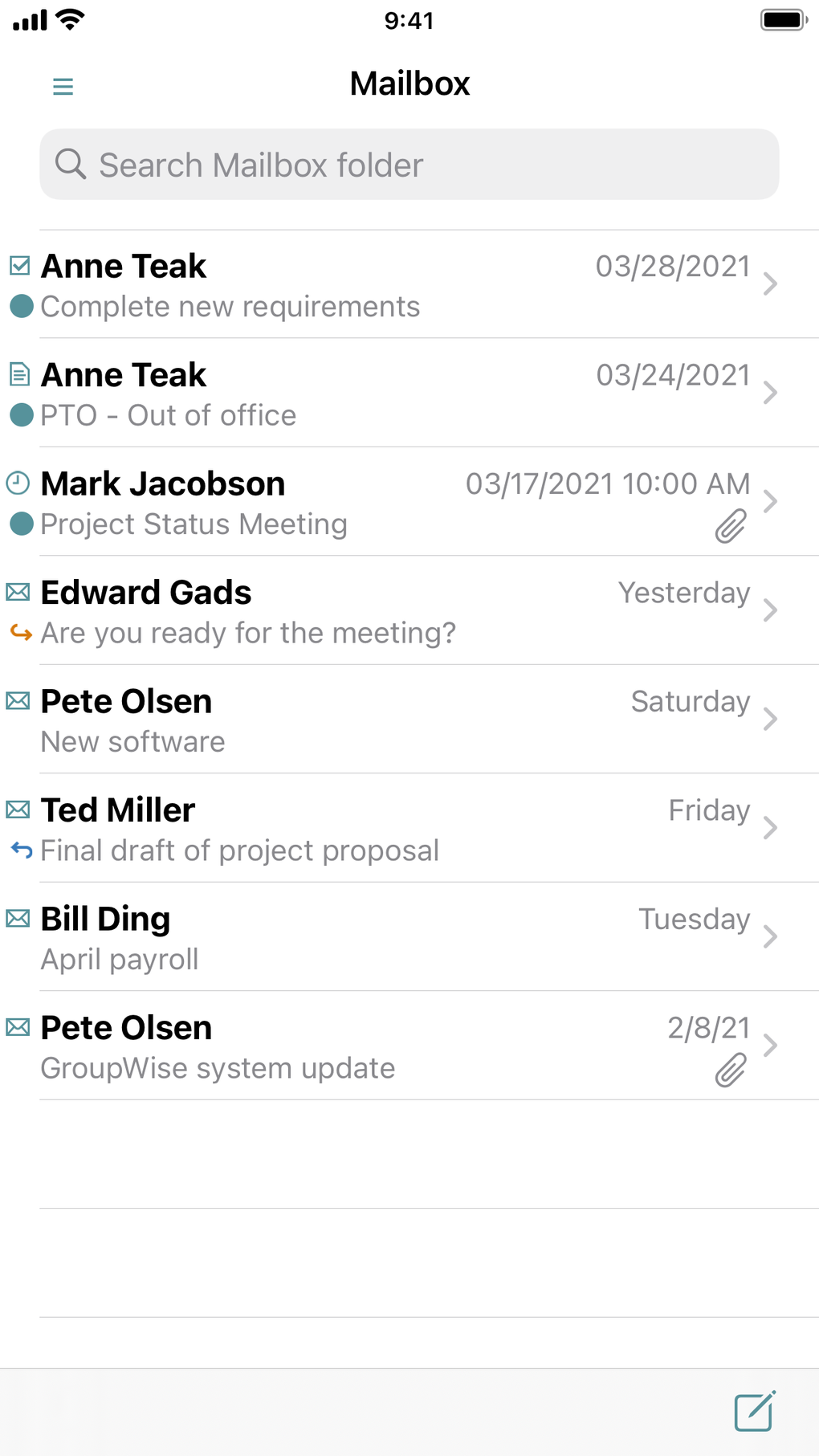
Task: Open the compose new message icon
Action: pyautogui.click(x=753, y=1413)
